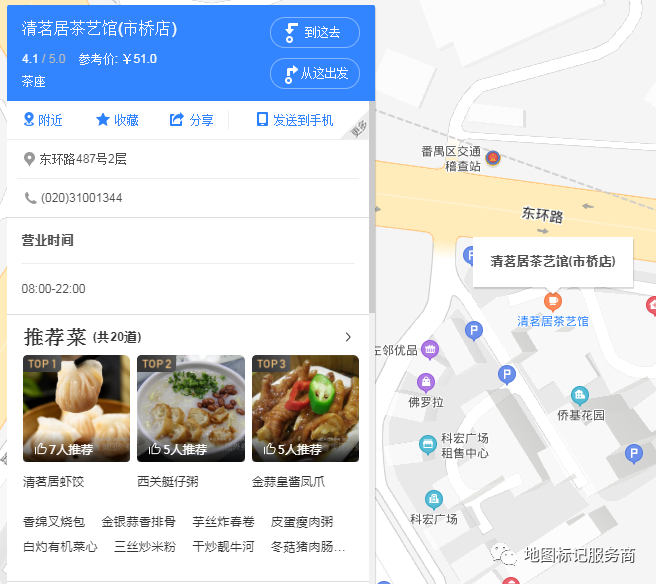Expand the 推荐菜 list with the arrow

[x=348, y=337]
